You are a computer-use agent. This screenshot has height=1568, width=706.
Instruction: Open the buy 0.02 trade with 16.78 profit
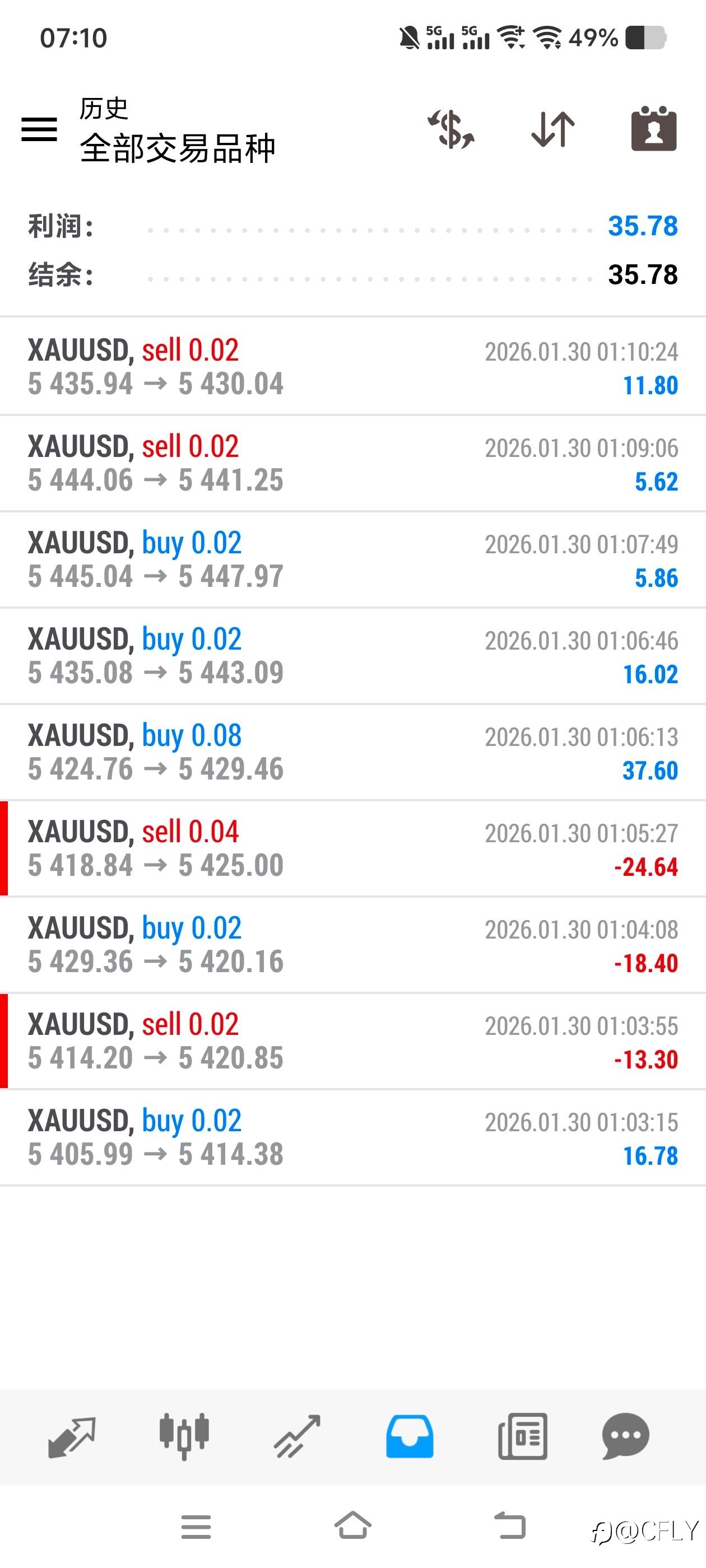point(352,1138)
